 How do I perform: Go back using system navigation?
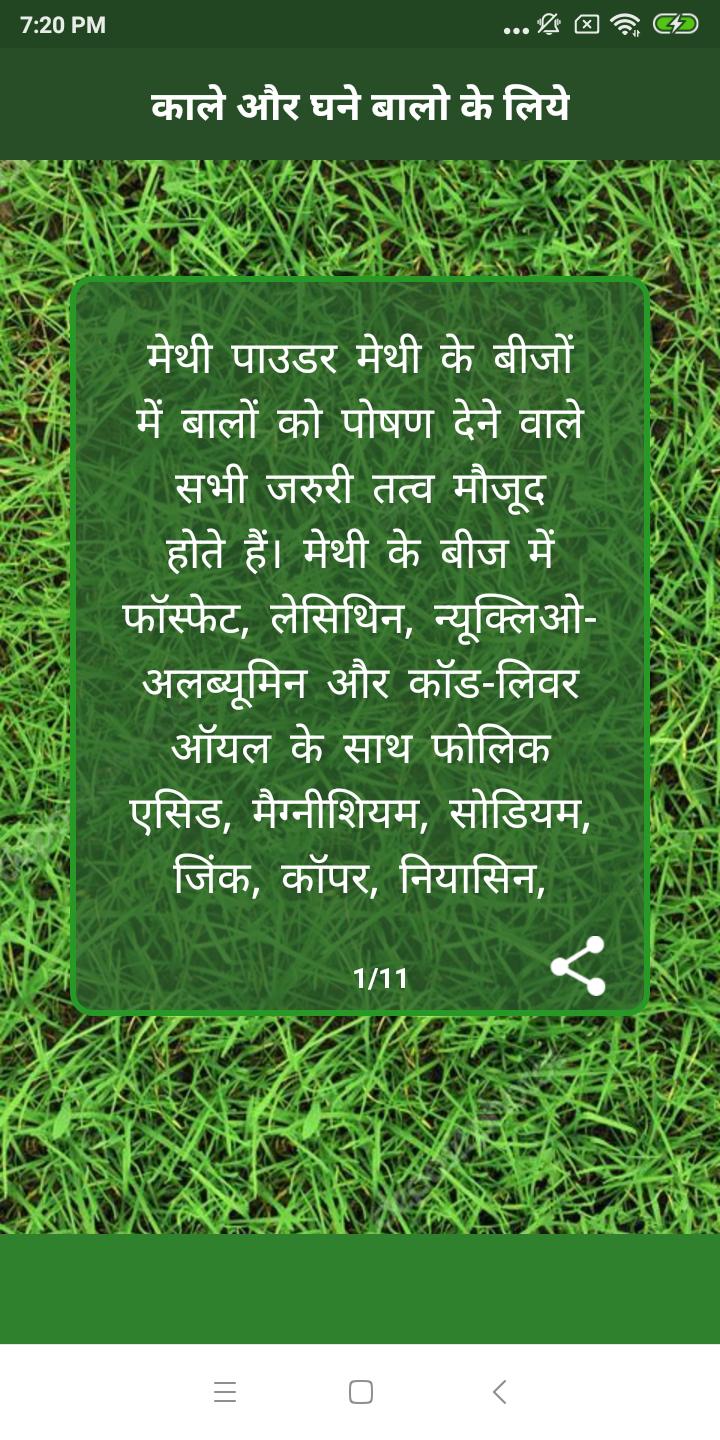click(499, 1391)
